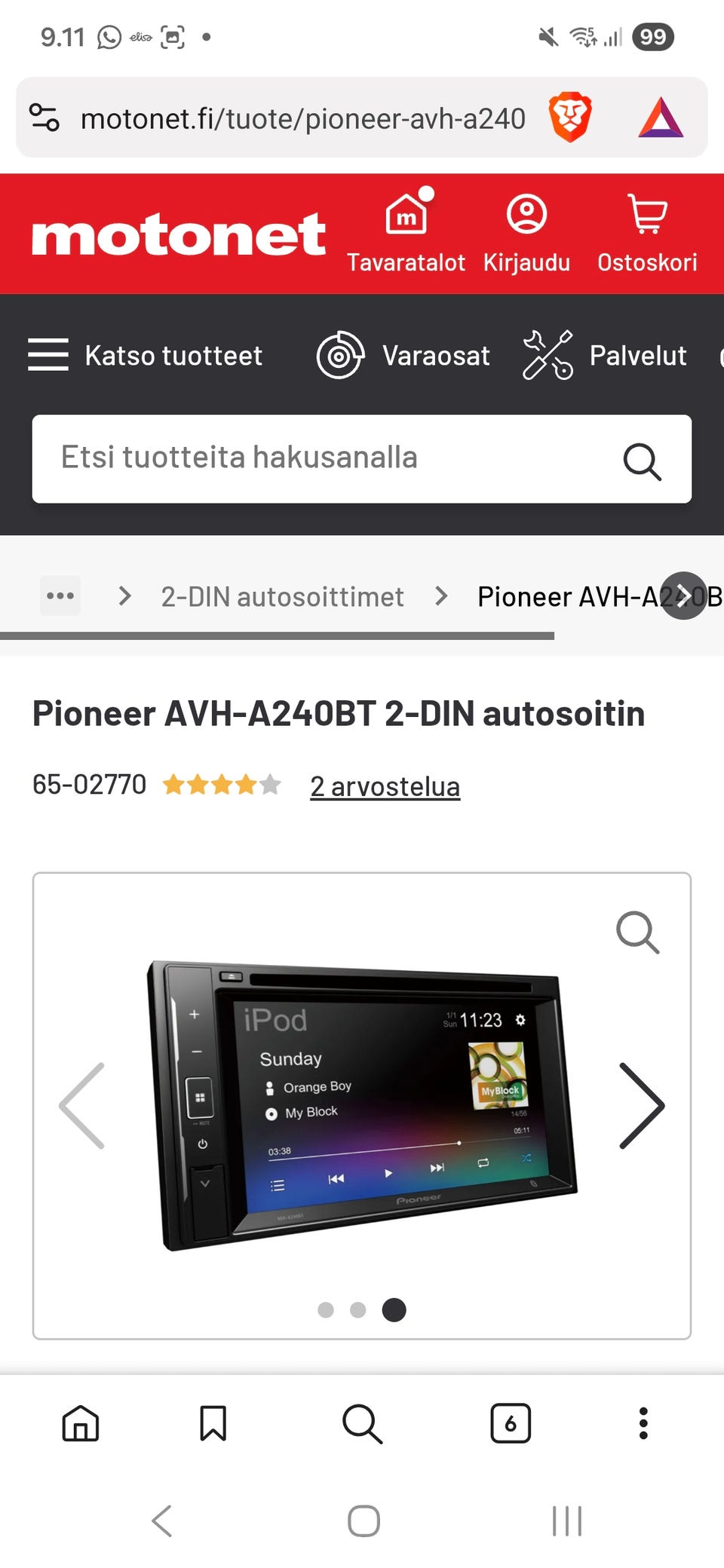Select the first image carousel dot
This screenshot has height=1568, width=724.
(x=326, y=1309)
